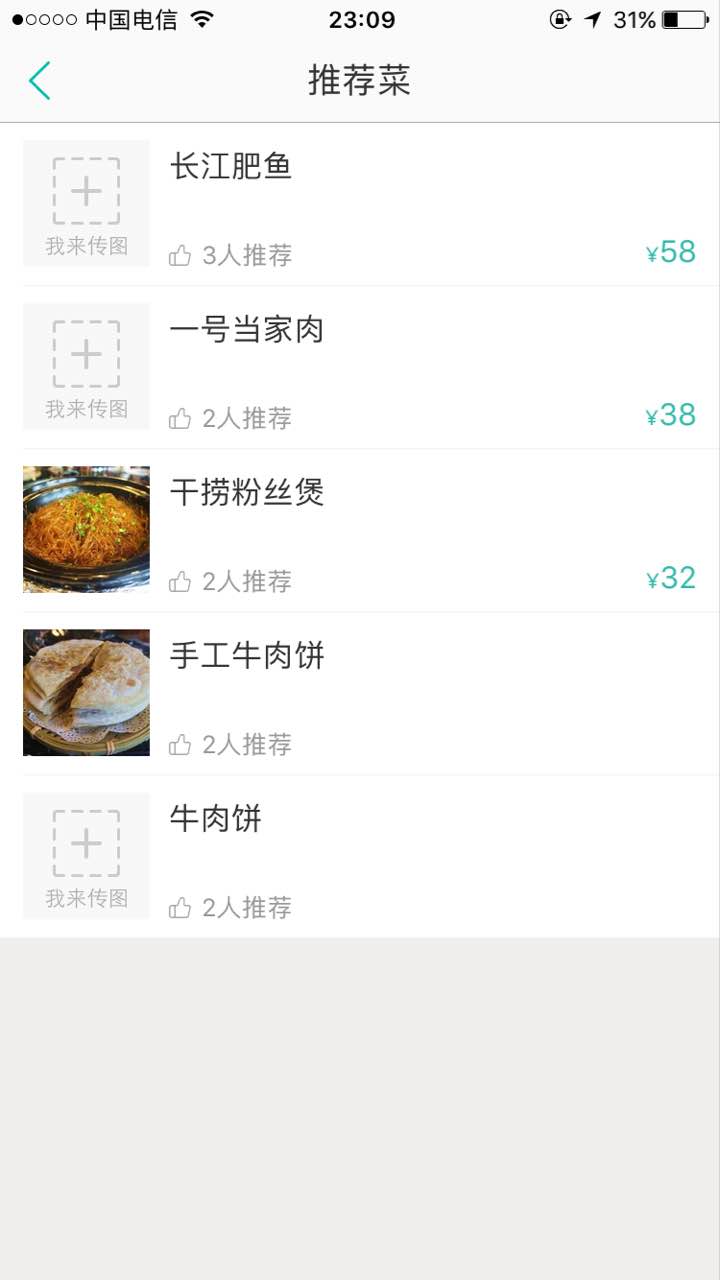The height and width of the screenshot is (1280, 720).
Task: Give 干捞粉丝煲 a thumbs-up
Action: click(180, 582)
